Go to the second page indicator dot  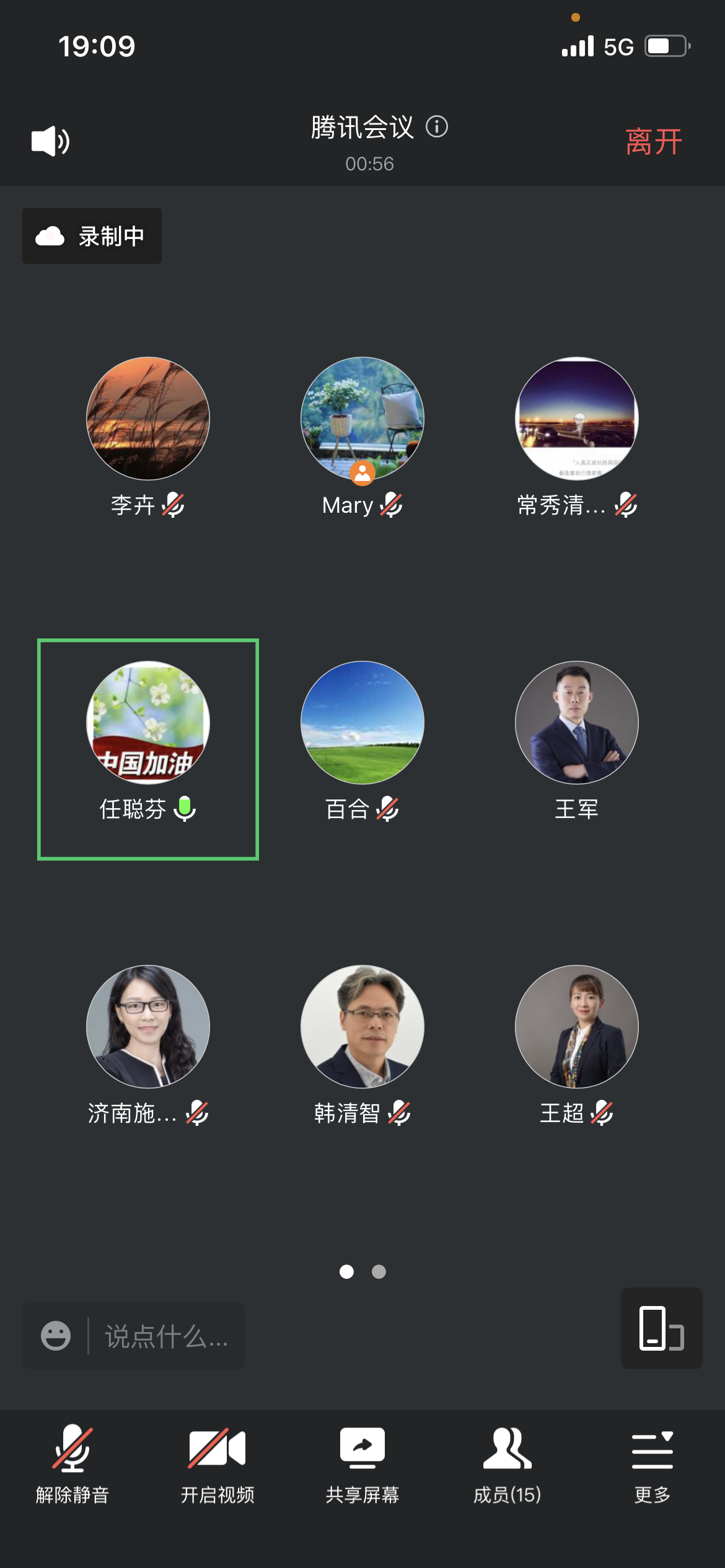tap(379, 1271)
